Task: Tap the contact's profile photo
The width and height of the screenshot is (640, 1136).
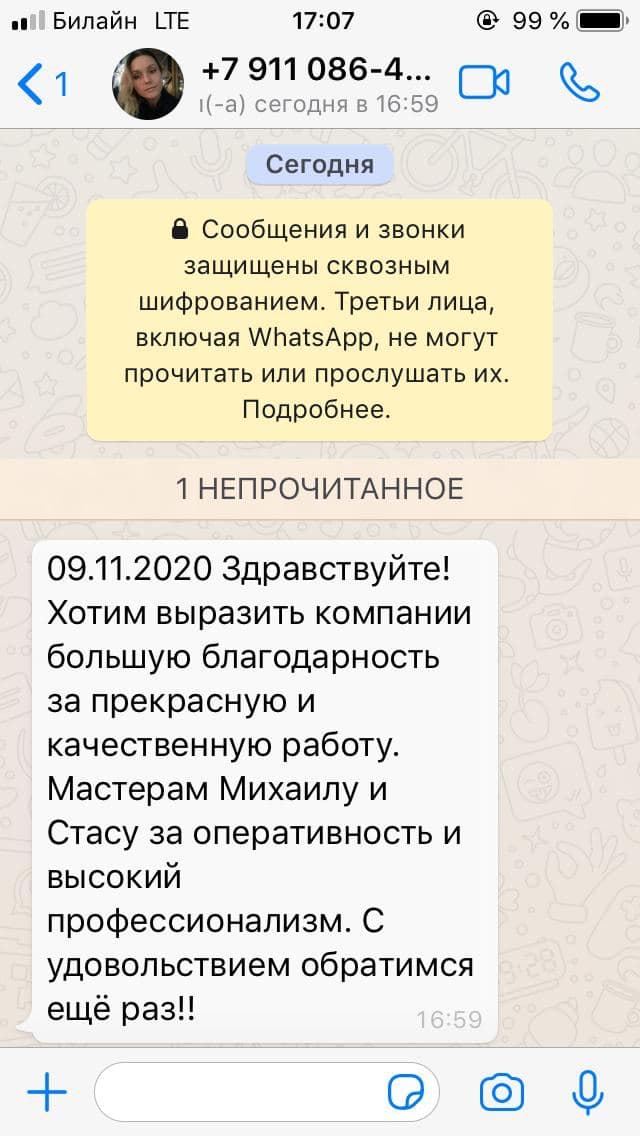Action: (148, 84)
